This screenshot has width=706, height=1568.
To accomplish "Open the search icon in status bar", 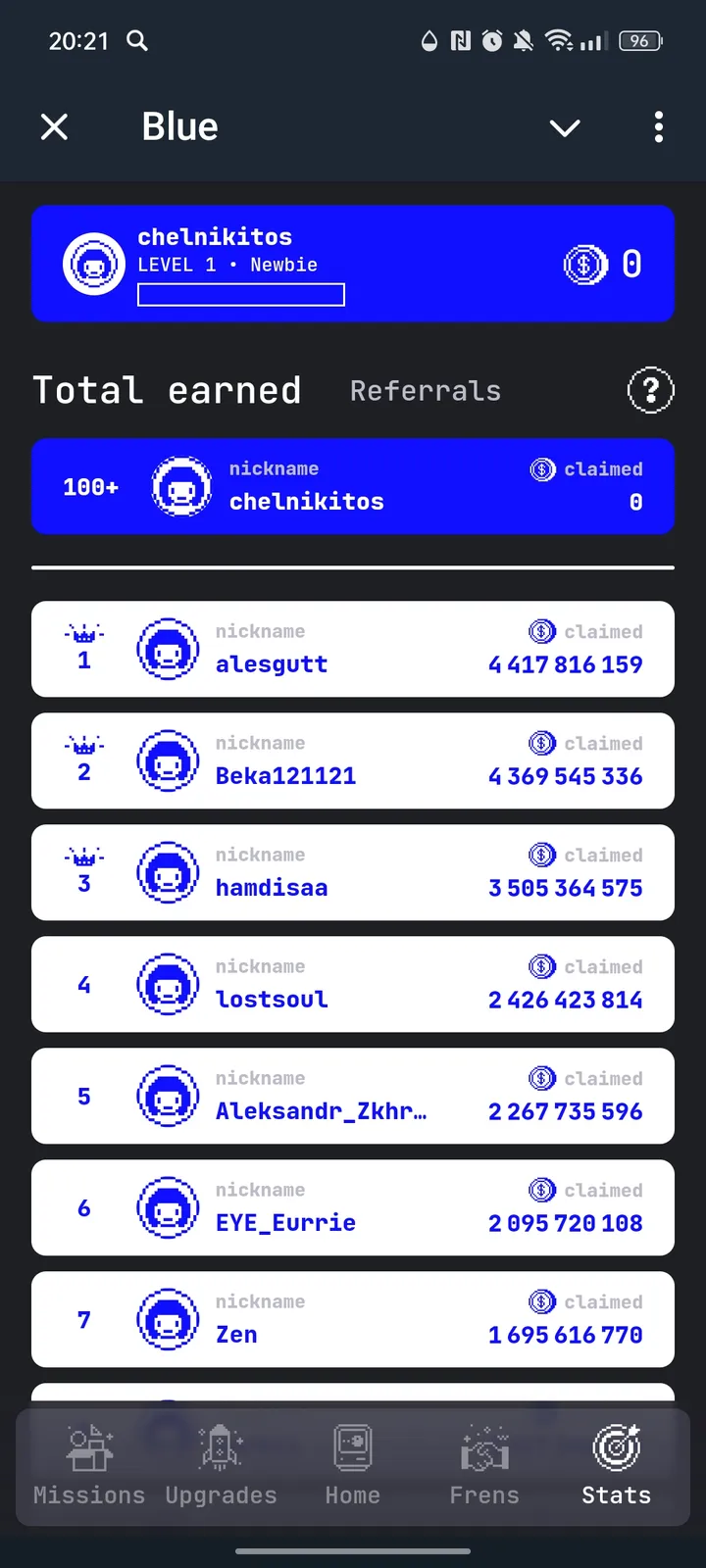I will pyautogui.click(x=137, y=41).
